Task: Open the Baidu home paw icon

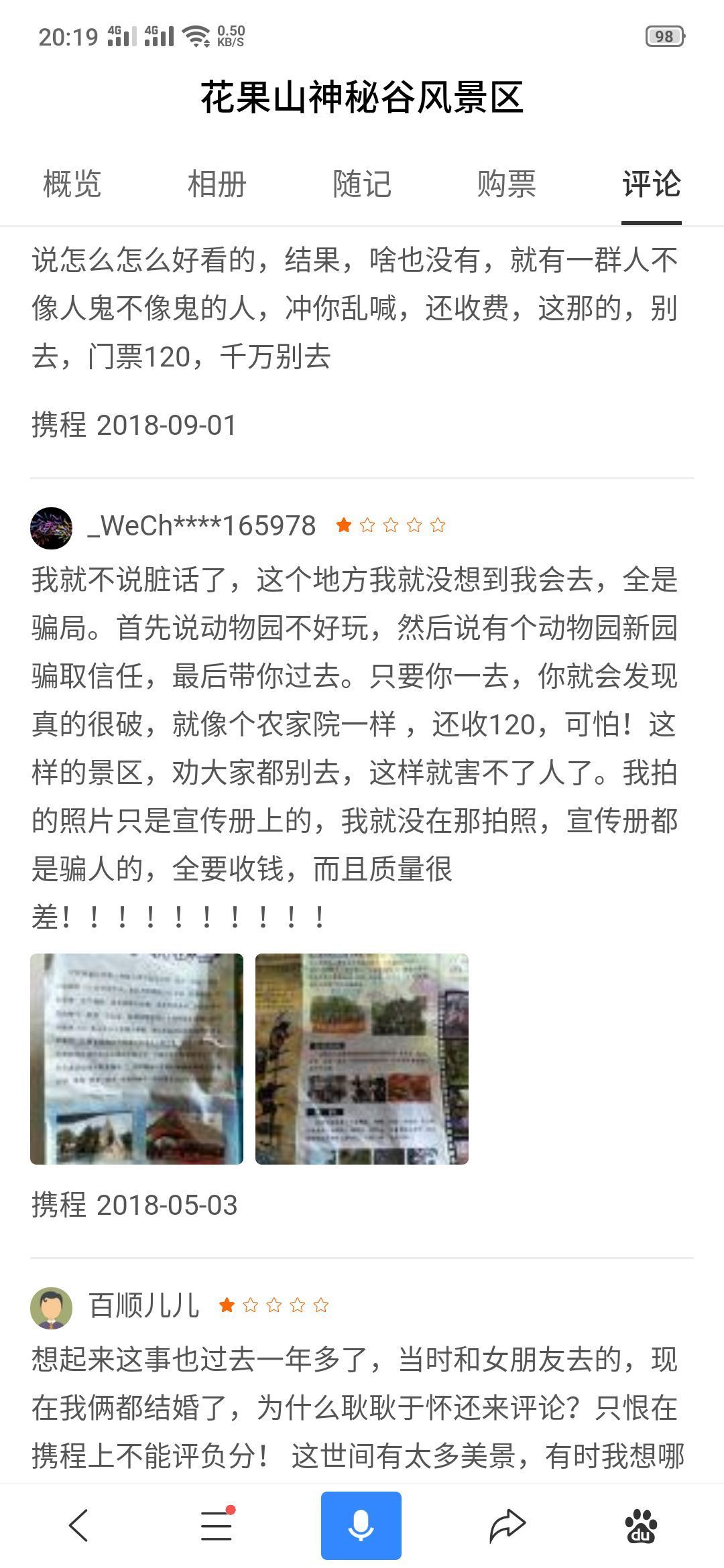Action: coord(641,1525)
